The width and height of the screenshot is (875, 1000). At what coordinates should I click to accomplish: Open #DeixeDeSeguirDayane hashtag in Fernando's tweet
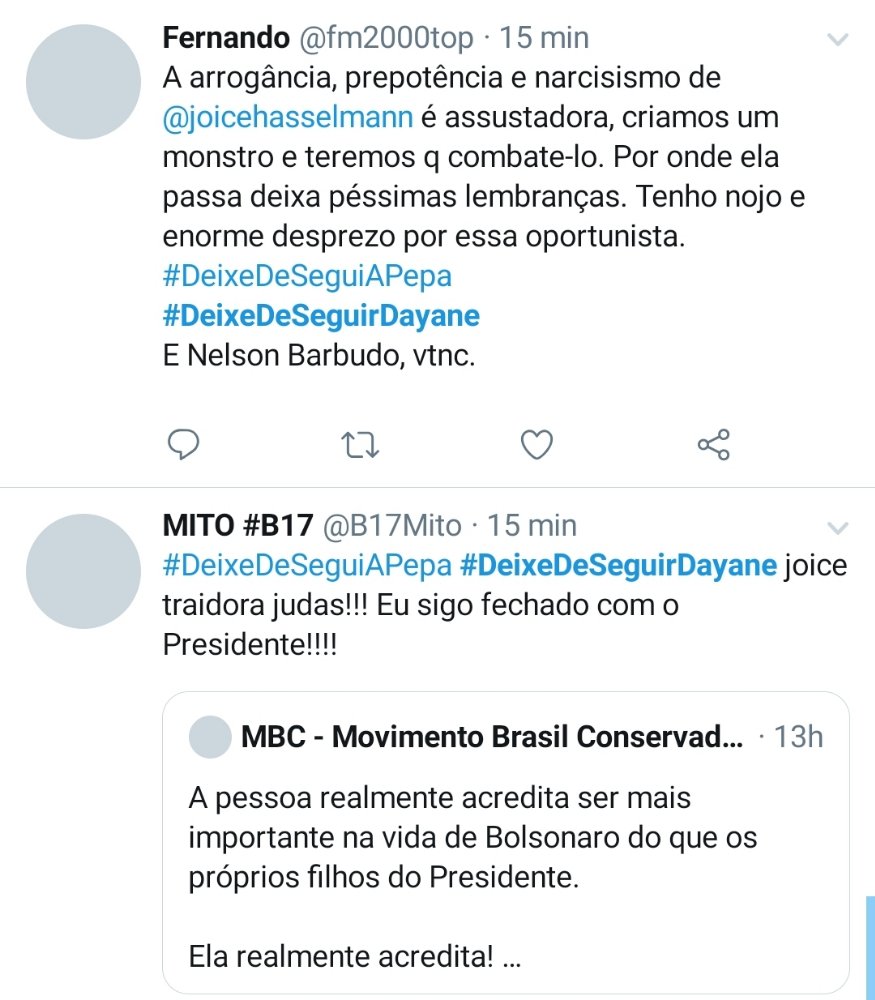pos(320,315)
